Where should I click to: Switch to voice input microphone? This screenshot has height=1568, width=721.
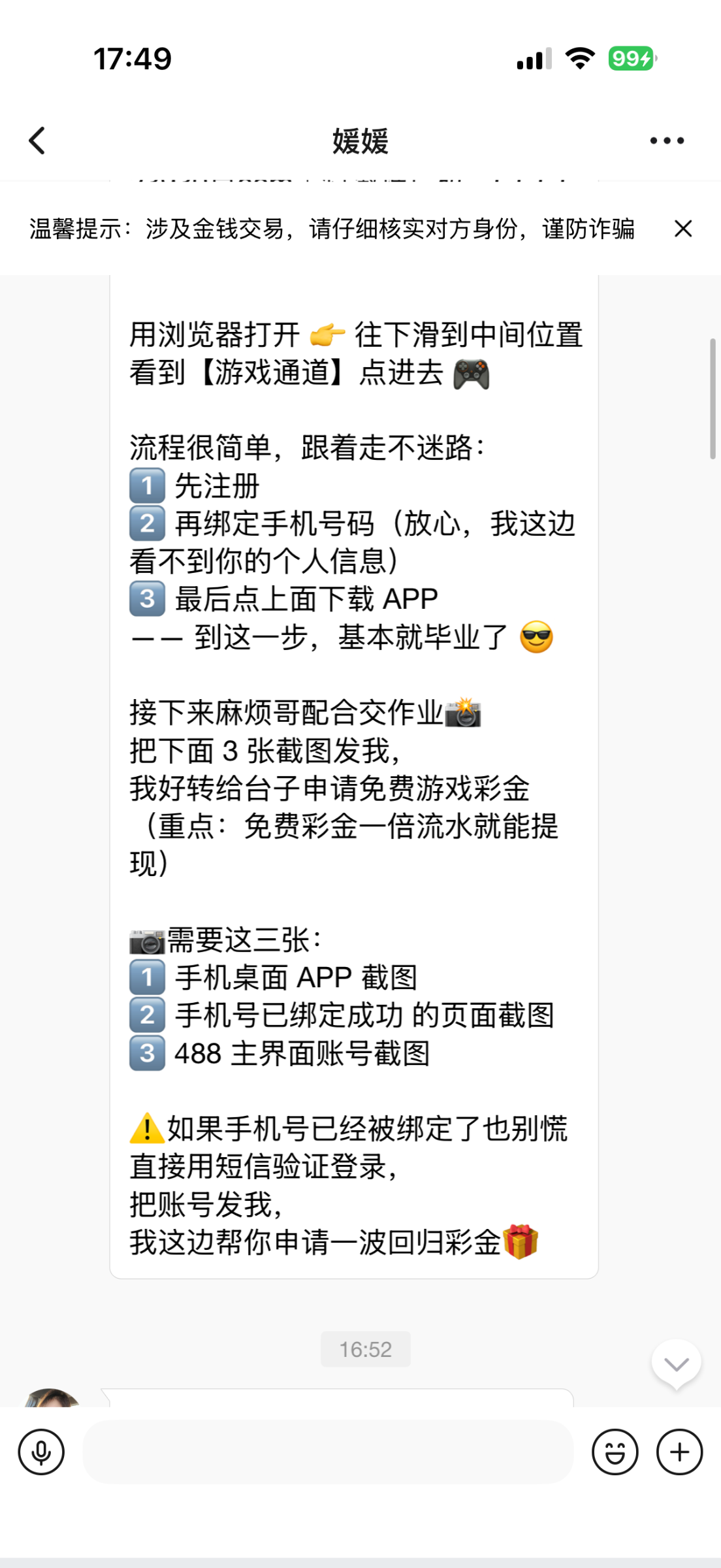pyautogui.click(x=41, y=1452)
